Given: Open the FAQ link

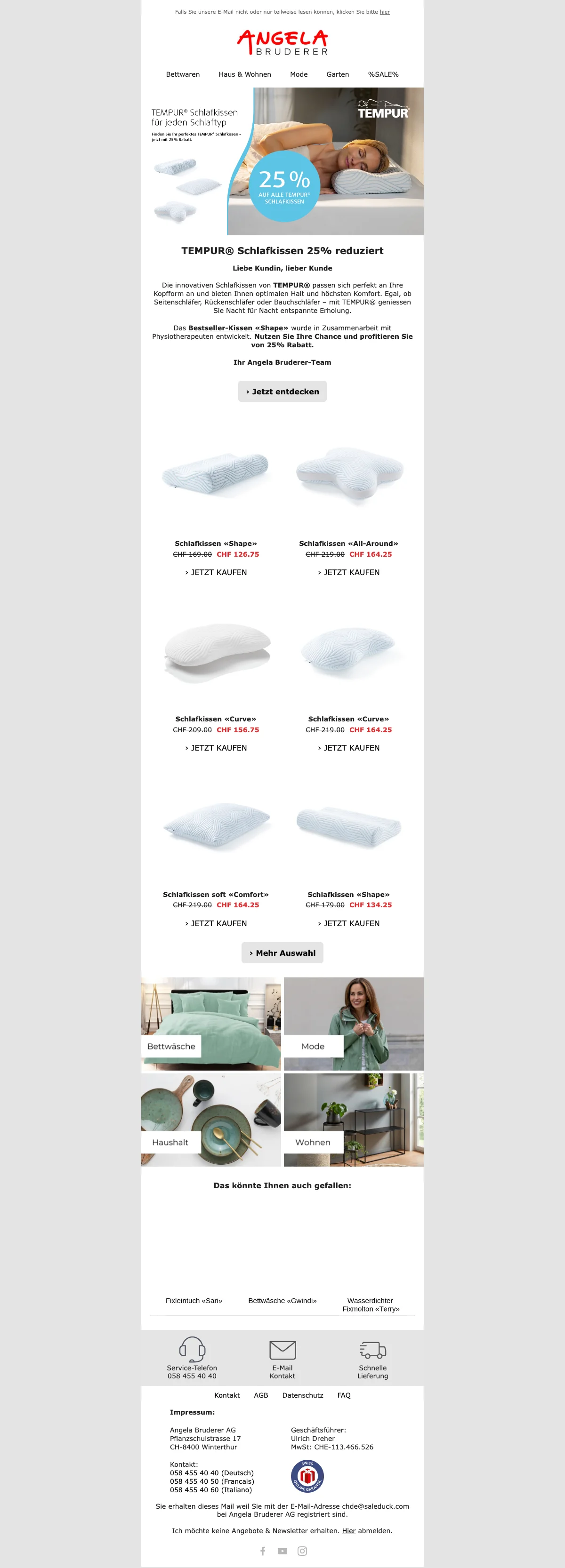Looking at the screenshot, I should (344, 1395).
